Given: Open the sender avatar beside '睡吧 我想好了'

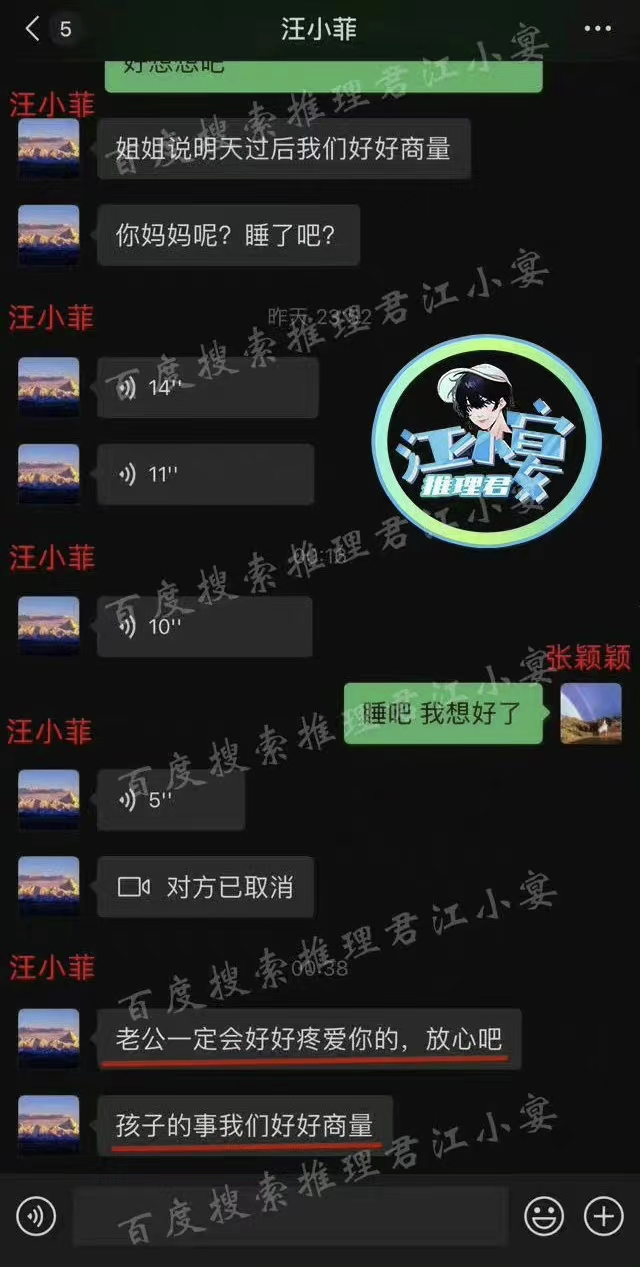Looking at the screenshot, I should click(x=590, y=714).
